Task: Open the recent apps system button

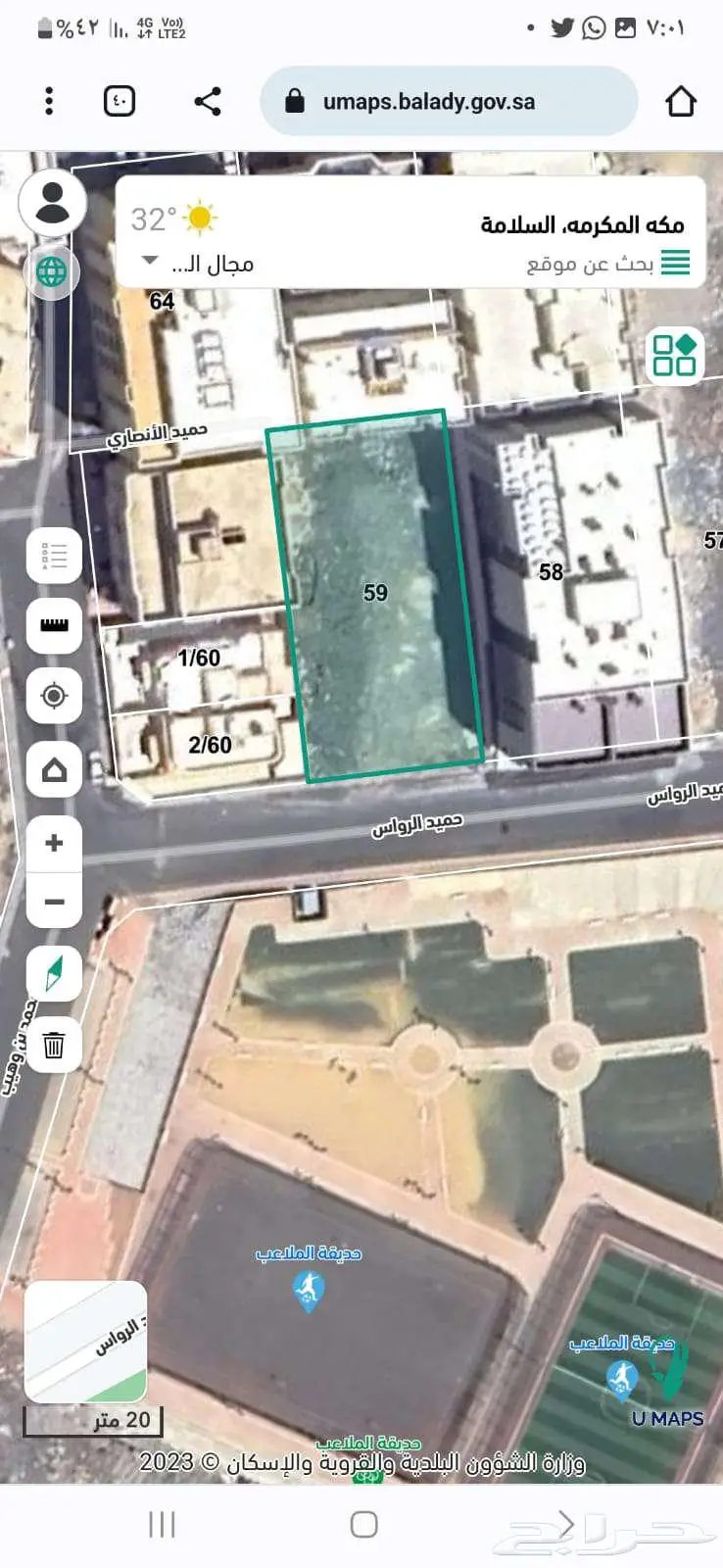Action: point(162,1524)
